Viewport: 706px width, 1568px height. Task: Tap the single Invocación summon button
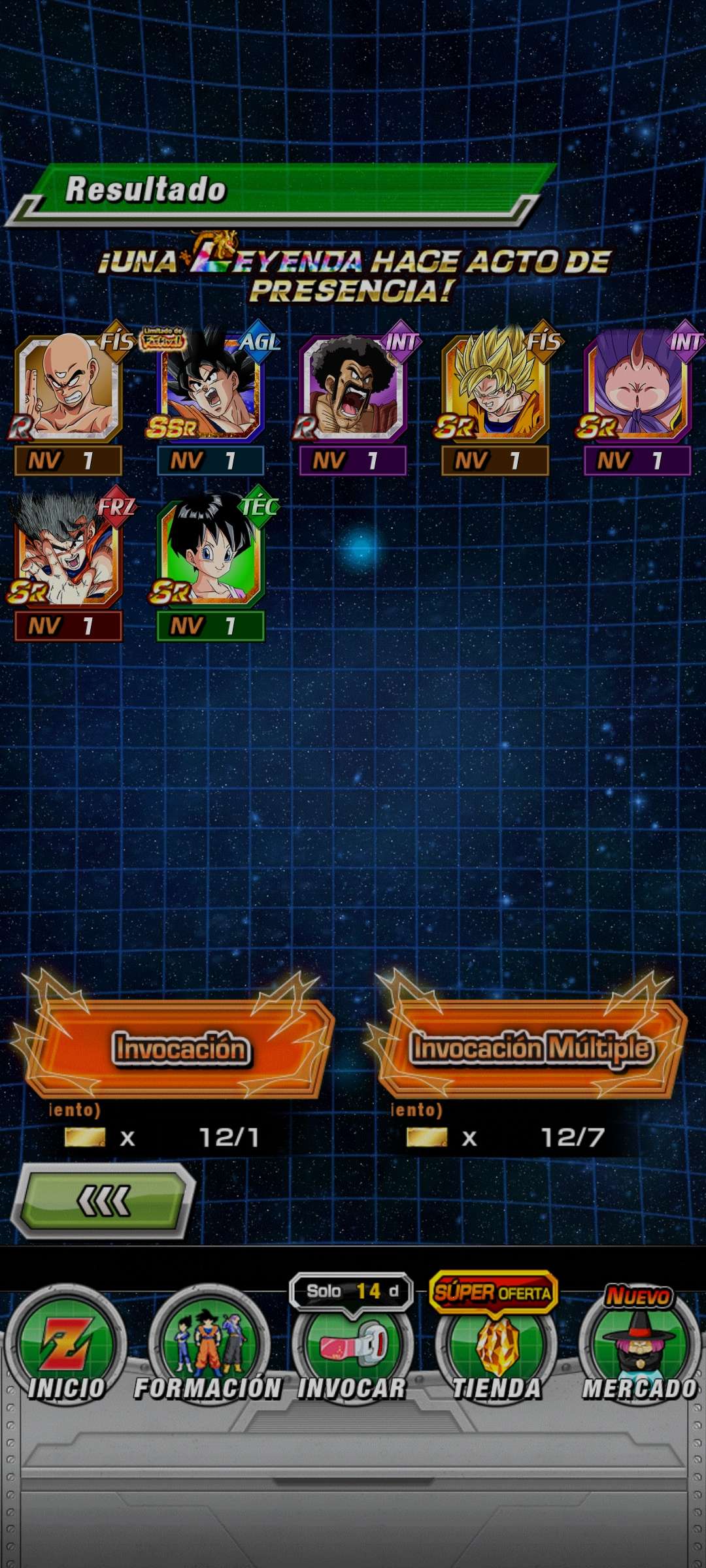click(x=180, y=1048)
